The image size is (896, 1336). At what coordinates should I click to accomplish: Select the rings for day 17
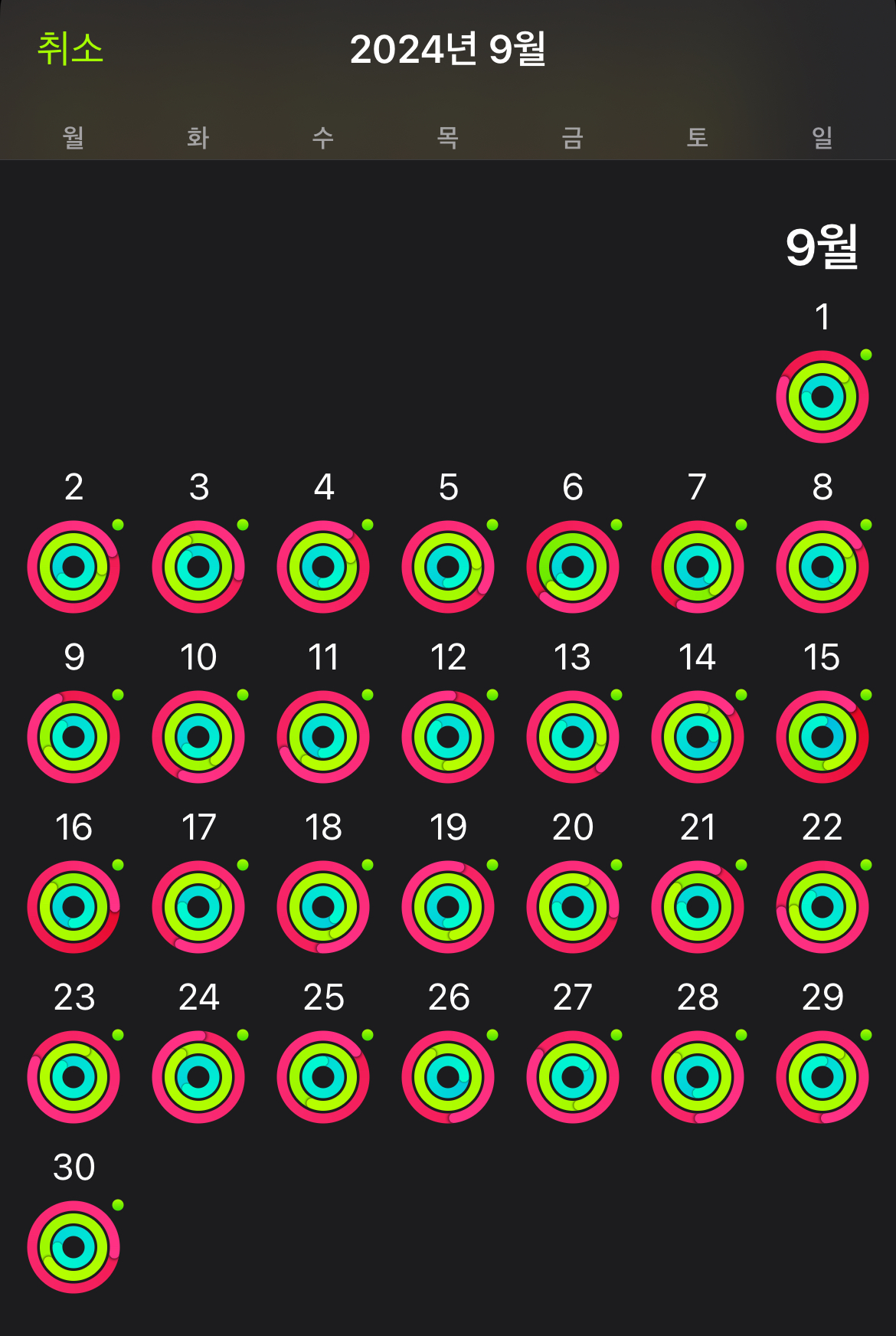[198, 907]
